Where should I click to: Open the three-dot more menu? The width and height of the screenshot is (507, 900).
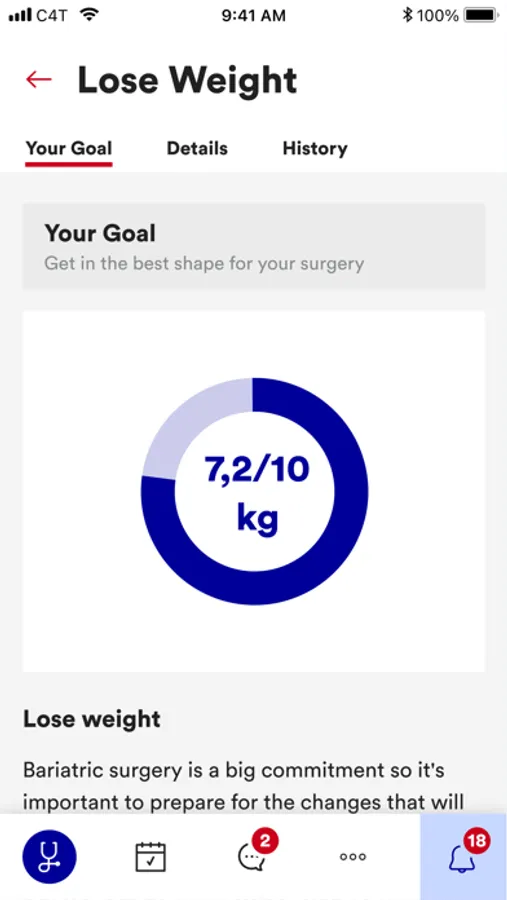pyautogui.click(x=353, y=857)
